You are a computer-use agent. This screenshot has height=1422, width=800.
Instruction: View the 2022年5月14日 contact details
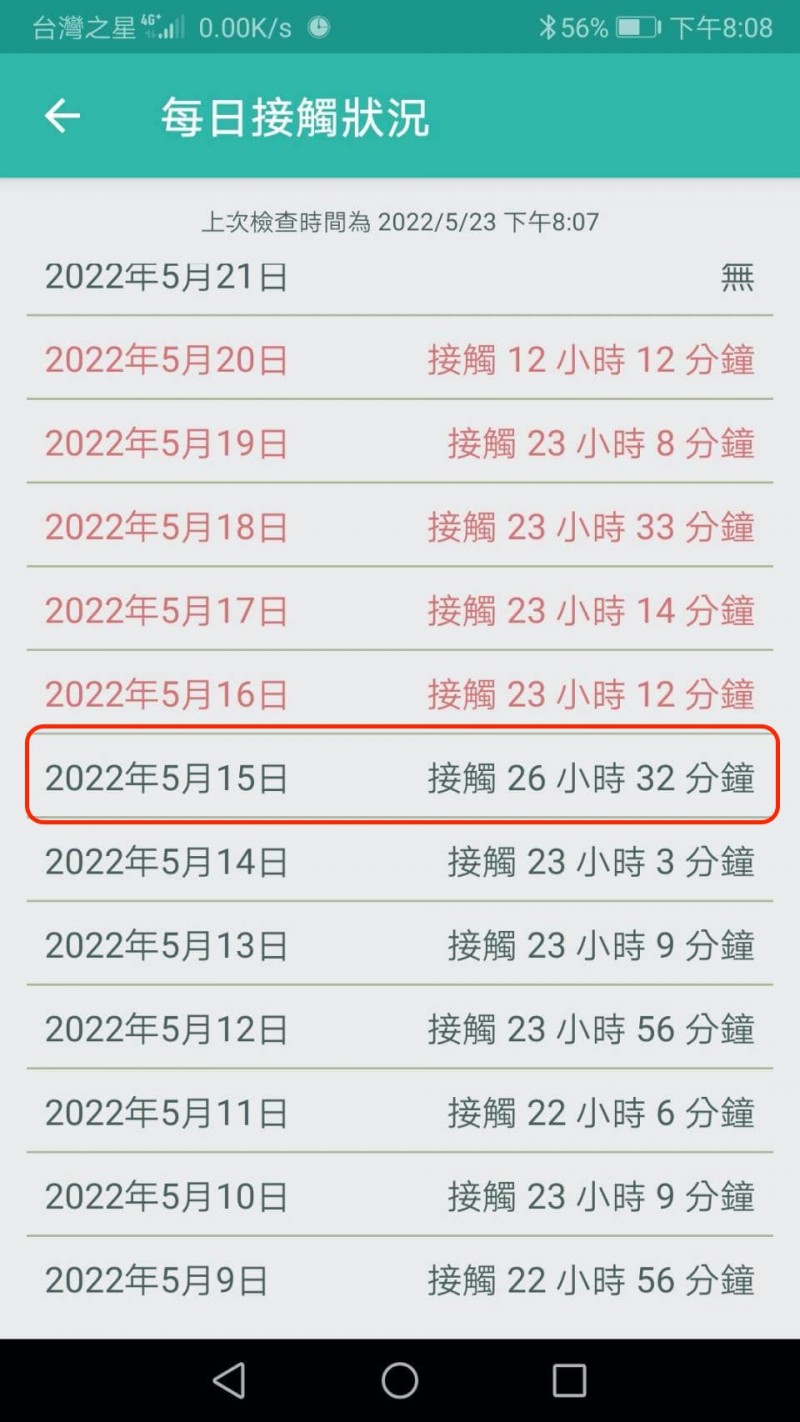[x=400, y=861]
